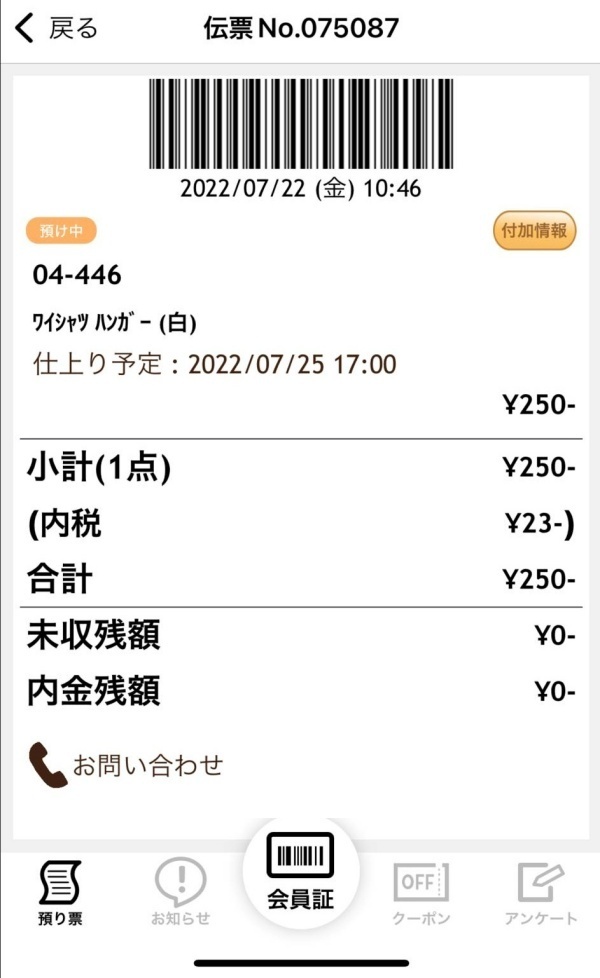Switch to the 預り票 tab
The width and height of the screenshot is (600, 978).
pos(60,892)
